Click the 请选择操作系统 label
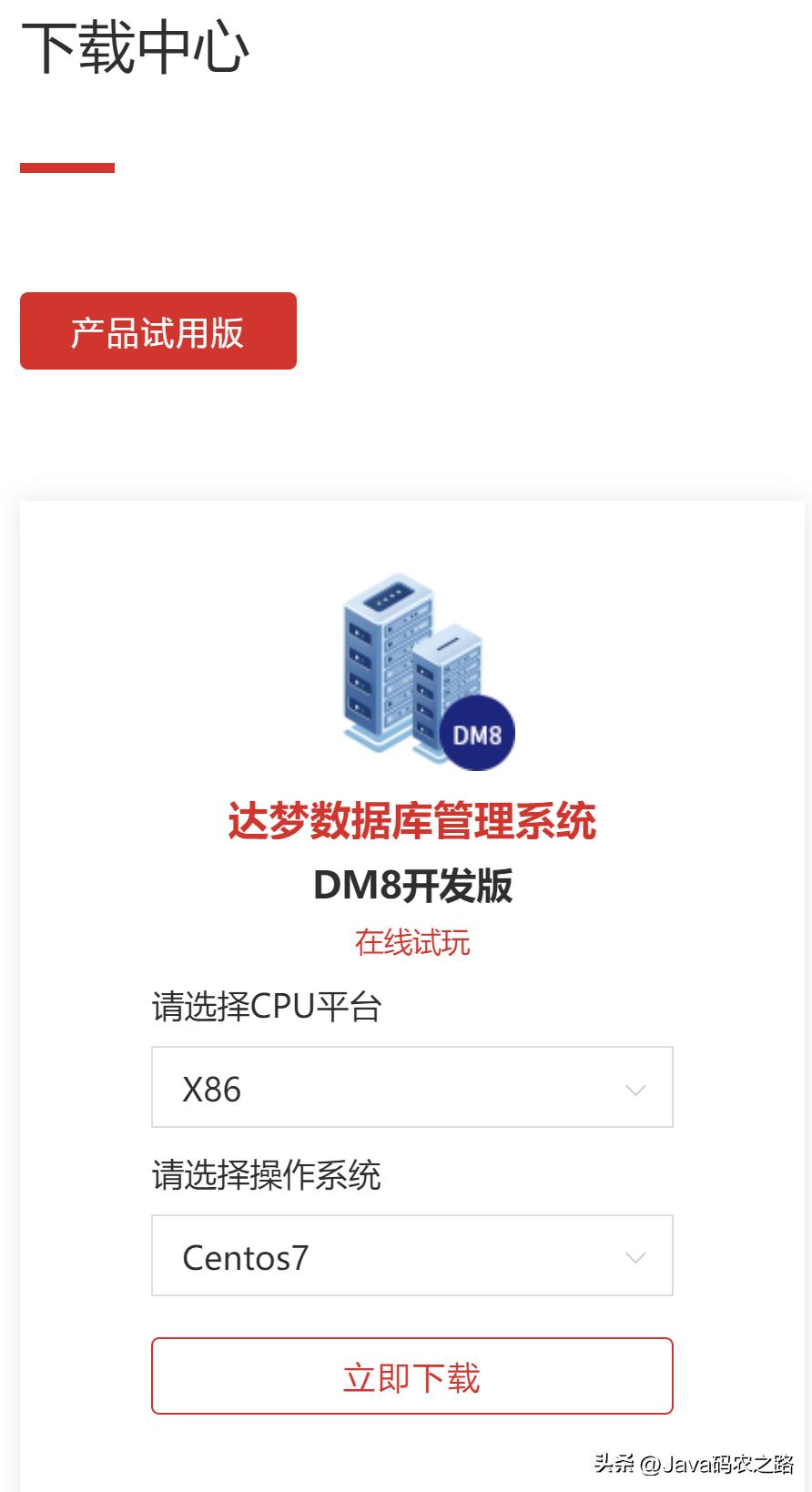 point(267,1176)
